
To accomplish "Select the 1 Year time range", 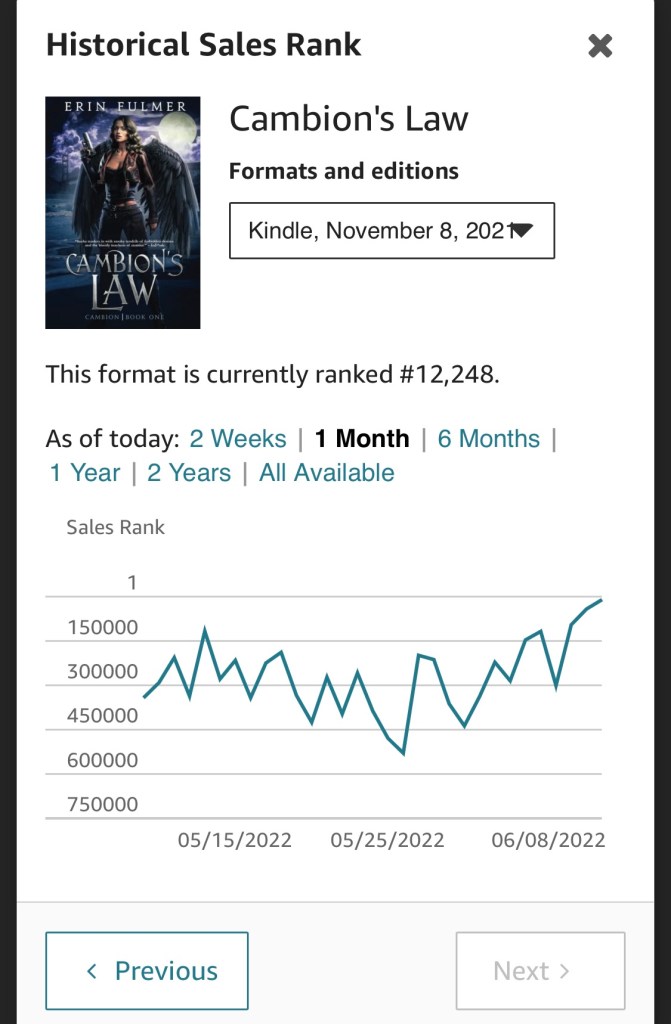I will click(85, 473).
